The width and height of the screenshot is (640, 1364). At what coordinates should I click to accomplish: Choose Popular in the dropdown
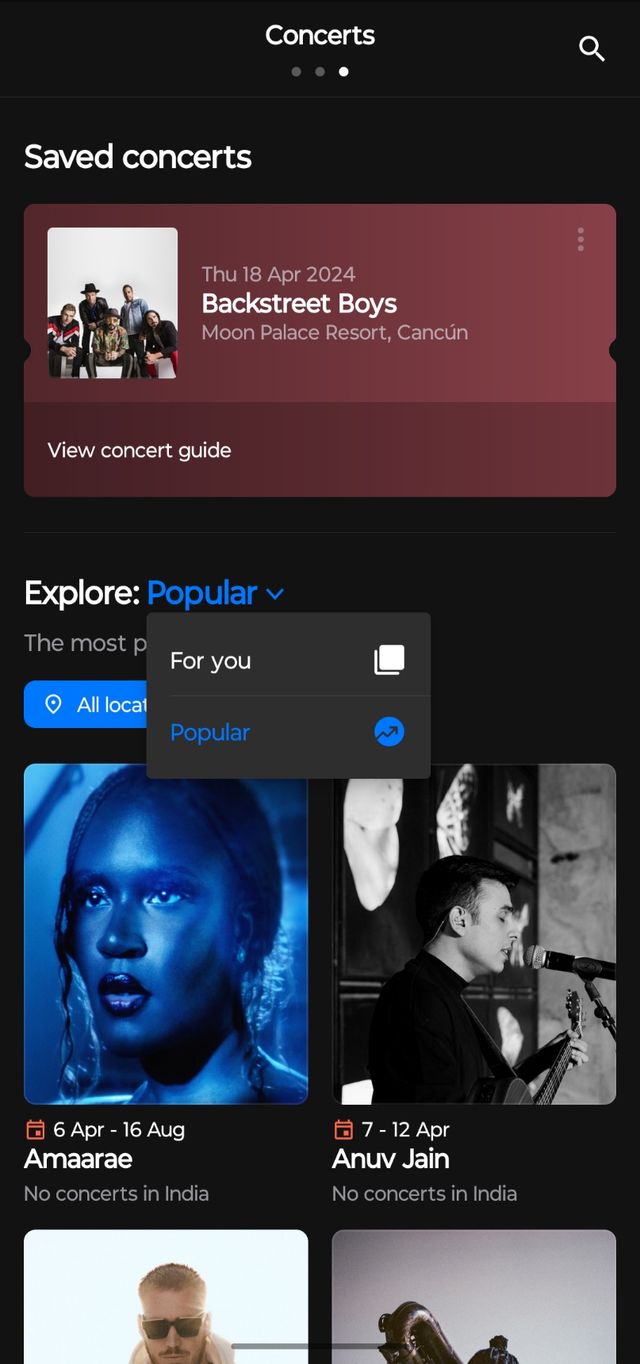[x=287, y=732]
